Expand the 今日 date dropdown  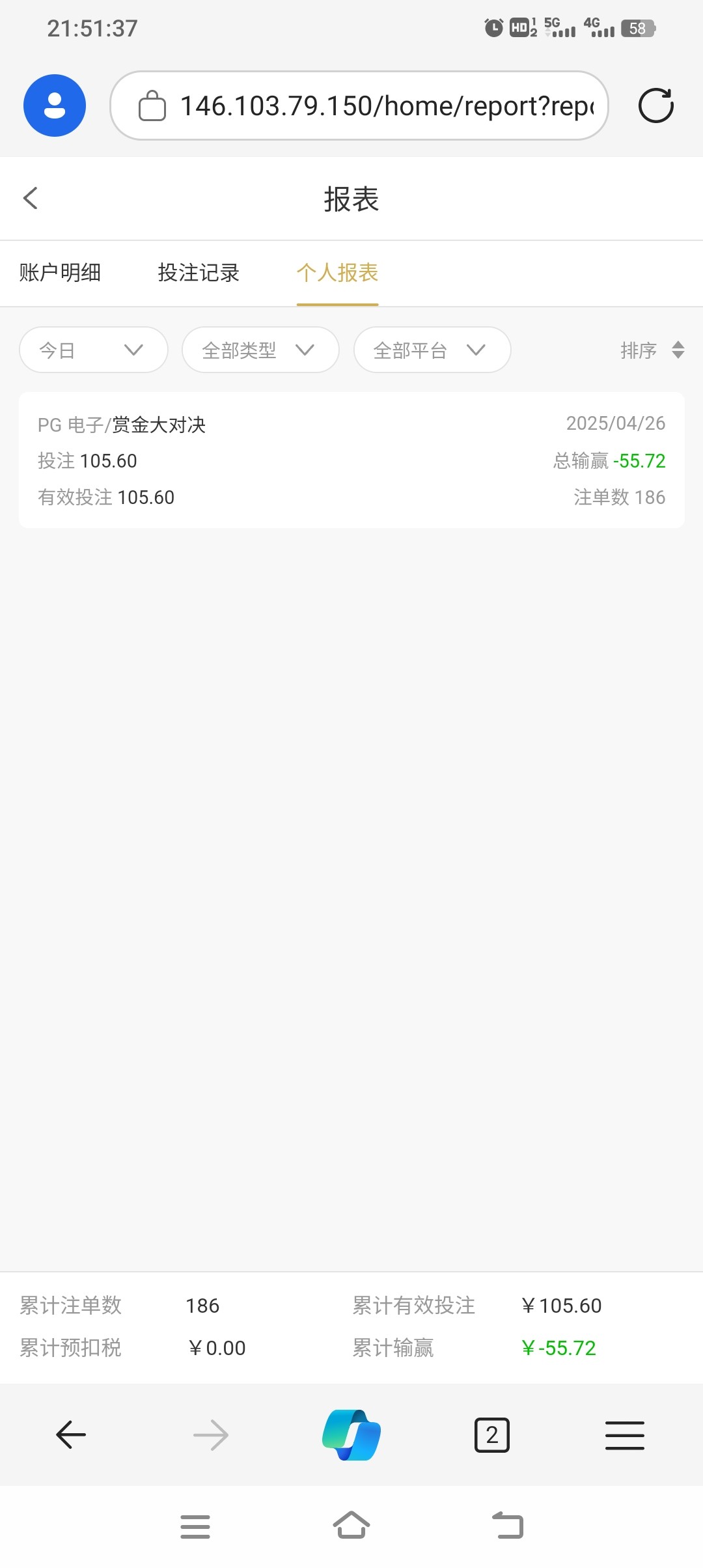[94, 350]
